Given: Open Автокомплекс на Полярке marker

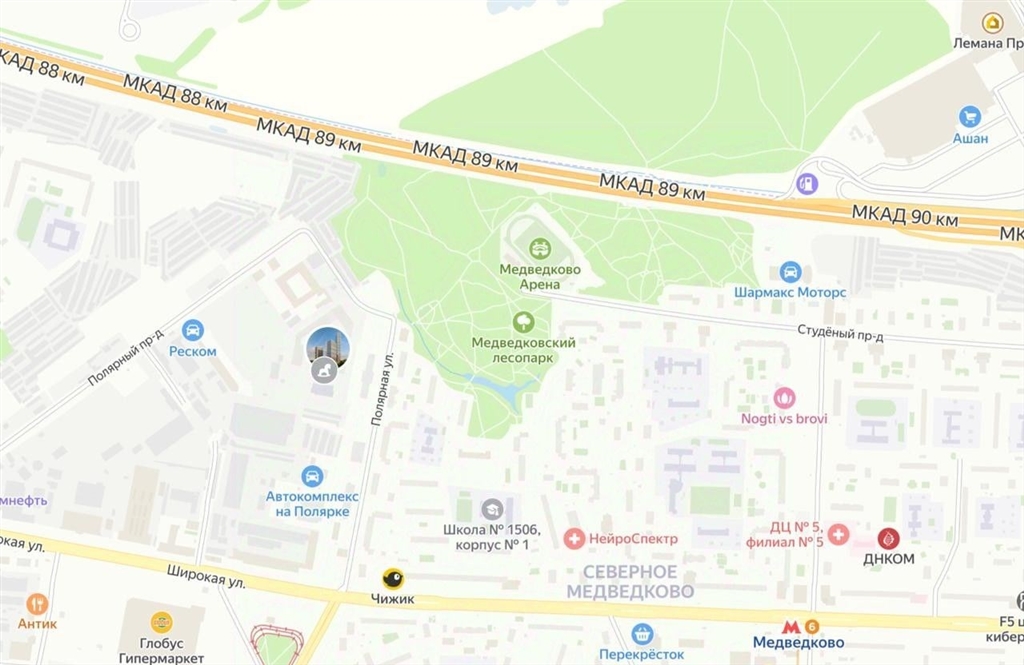Looking at the screenshot, I should (312, 476).
